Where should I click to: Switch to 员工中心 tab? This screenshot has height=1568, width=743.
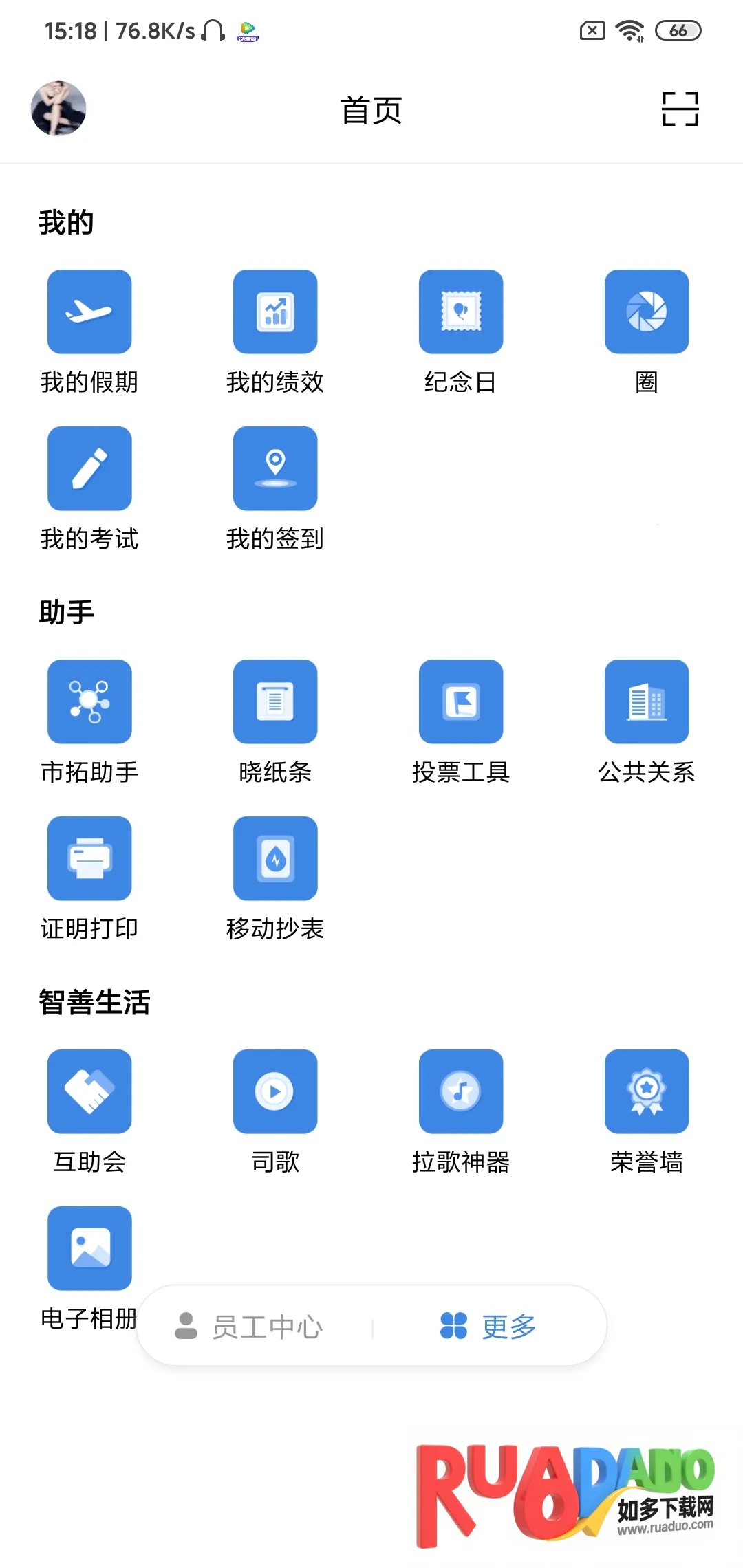249,1326
